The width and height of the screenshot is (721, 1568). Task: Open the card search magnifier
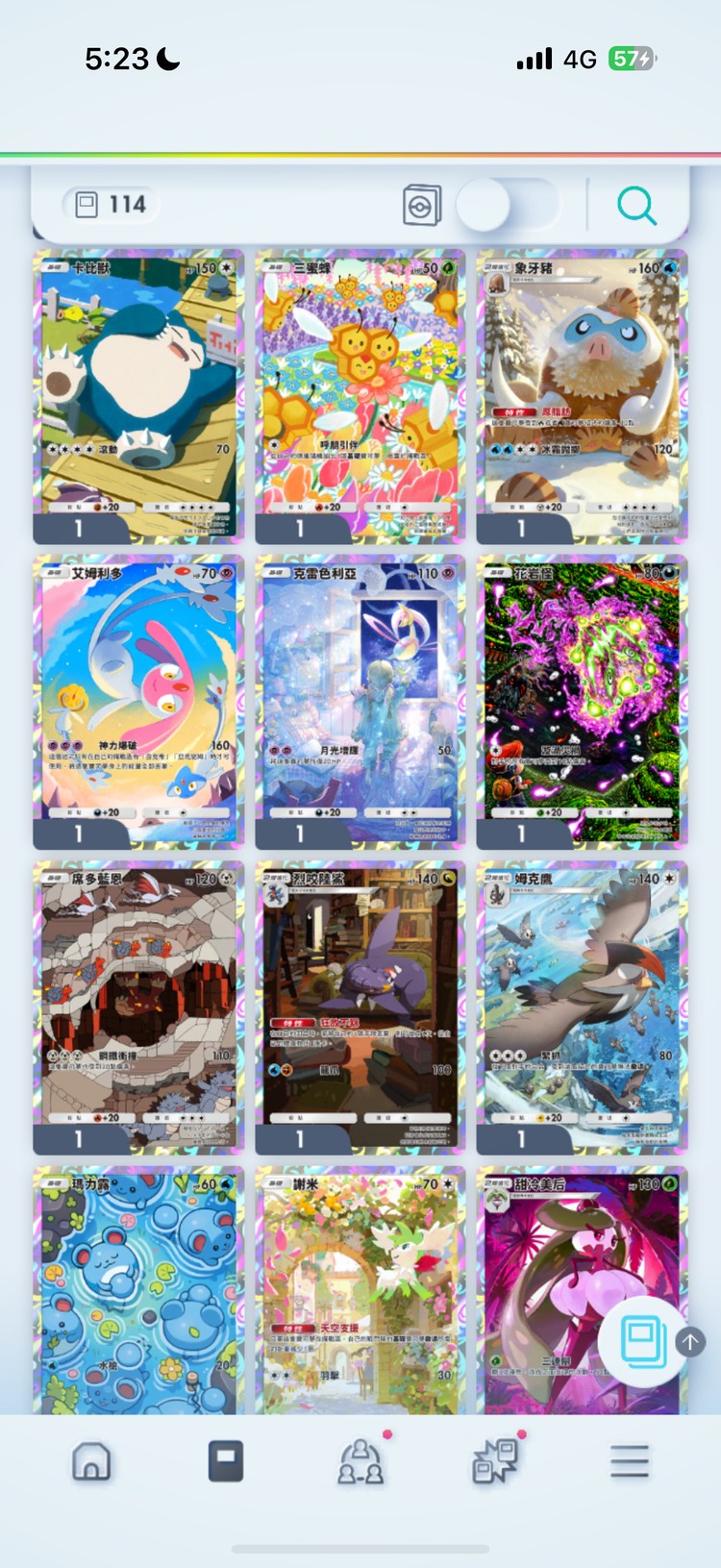click(x=635, y=206)
